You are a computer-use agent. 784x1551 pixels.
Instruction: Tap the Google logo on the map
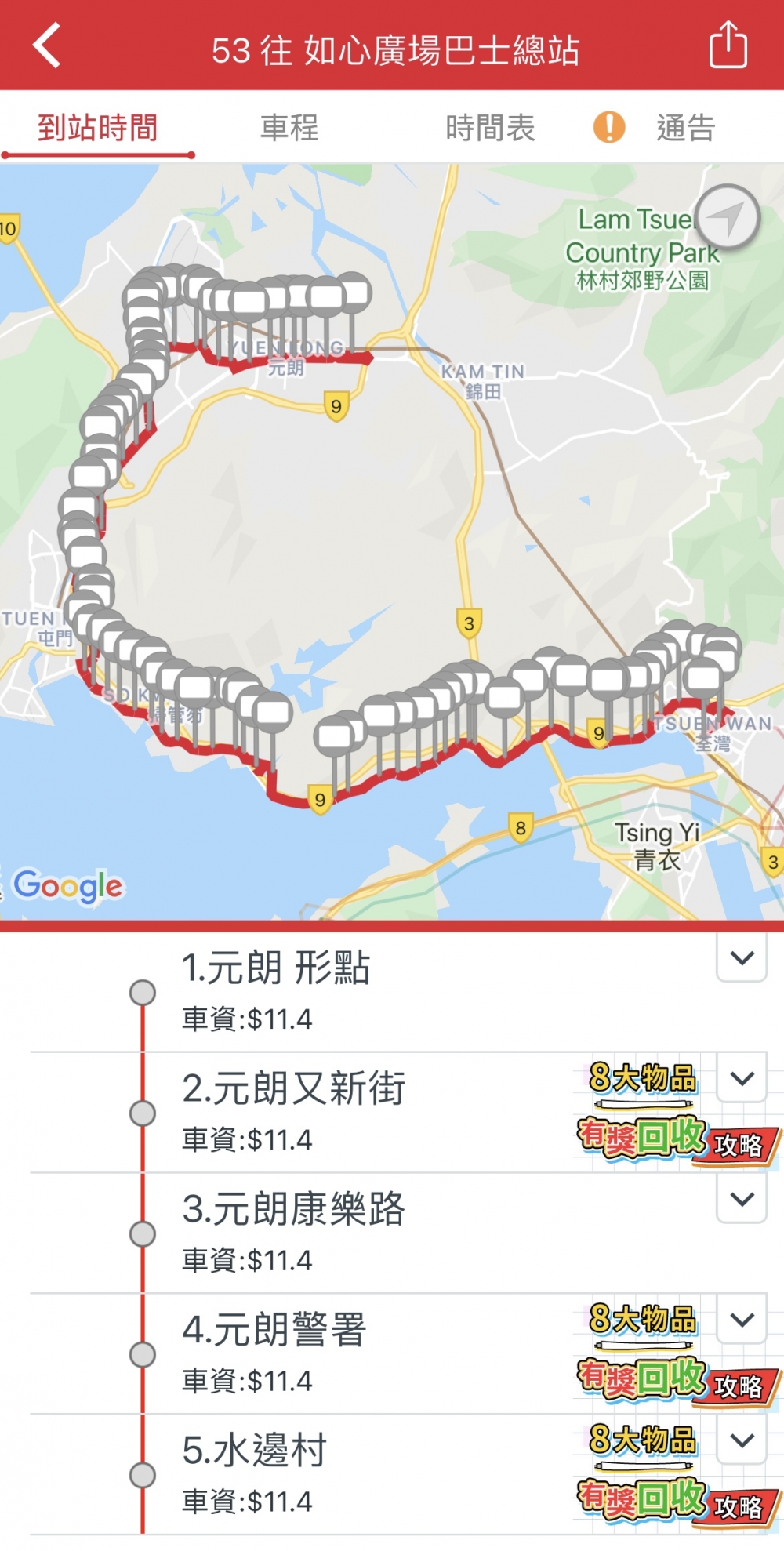69,886
